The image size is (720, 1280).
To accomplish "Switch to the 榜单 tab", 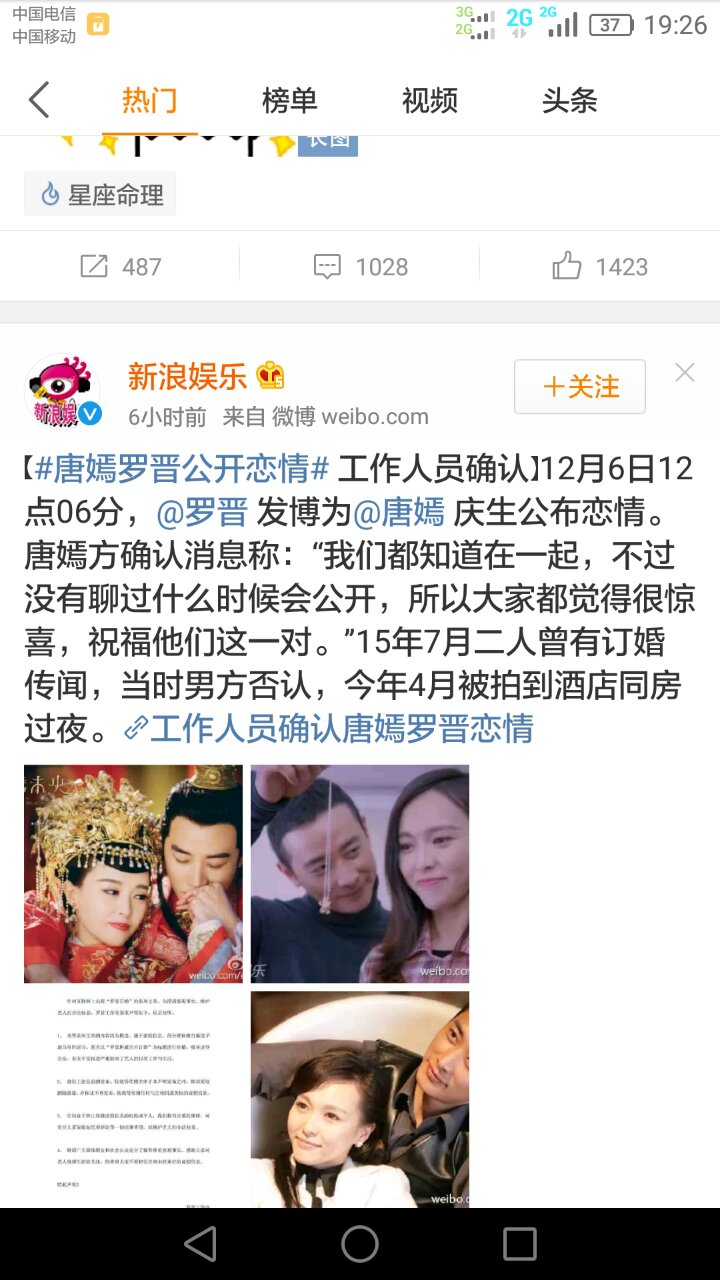I will pyautogui.click(x=289, y=100).
